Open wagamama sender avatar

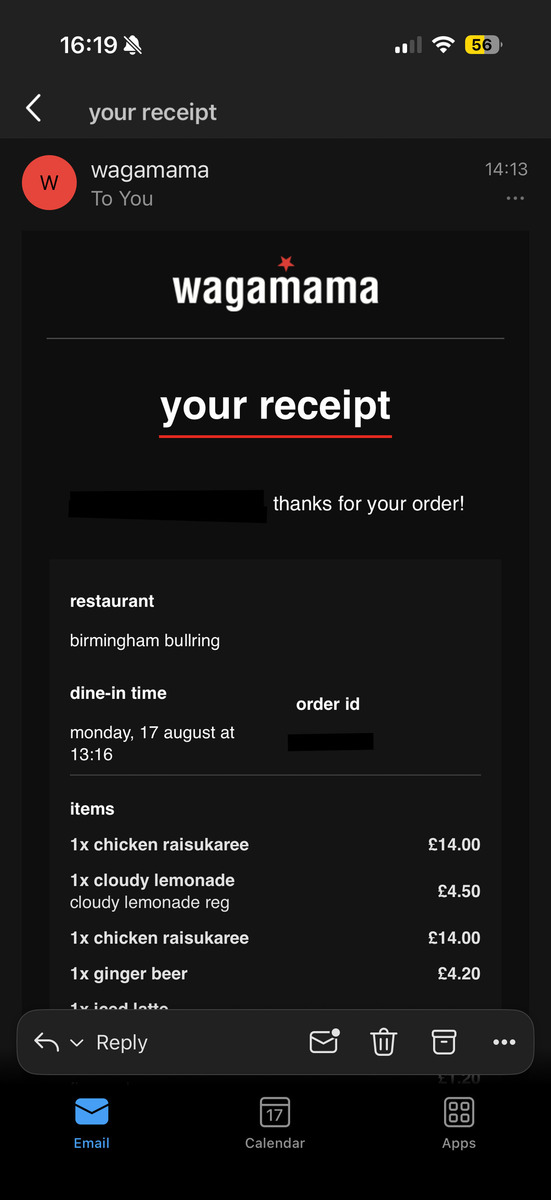(x=49, y=183)
